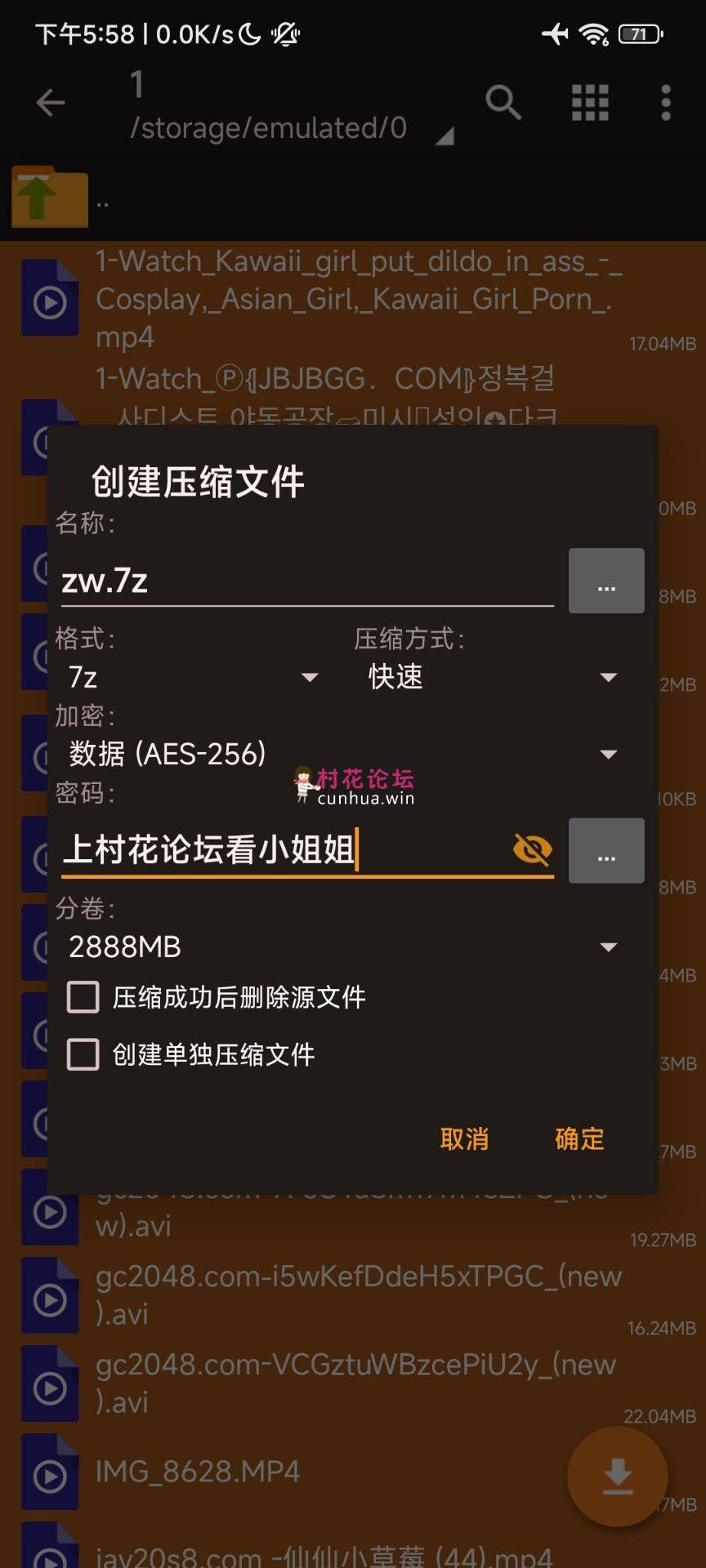Check 创建单独压缩文件 option
706x1568 pixels.
click(83, 1054)
